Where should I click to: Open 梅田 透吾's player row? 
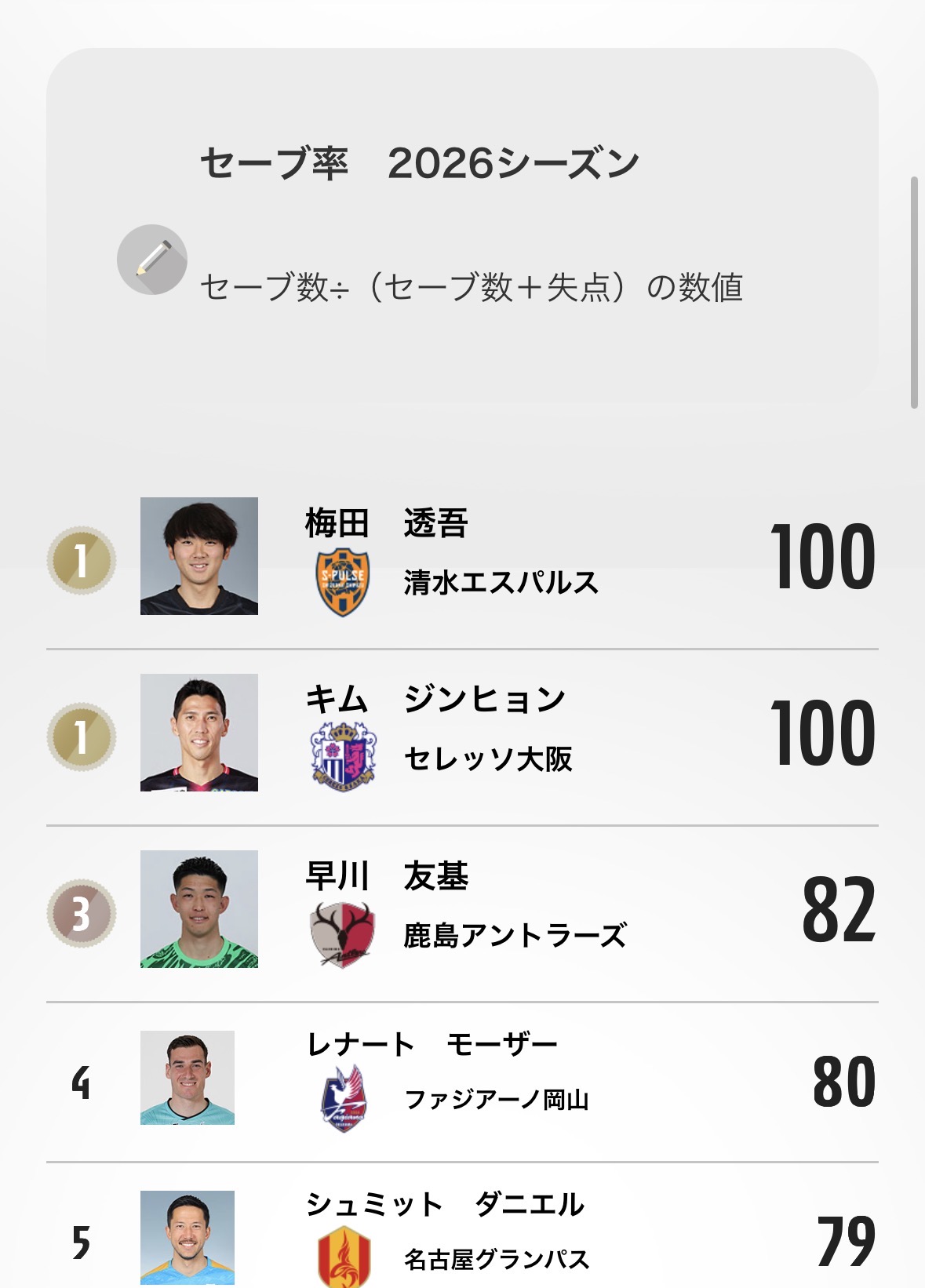pos(462,559)
